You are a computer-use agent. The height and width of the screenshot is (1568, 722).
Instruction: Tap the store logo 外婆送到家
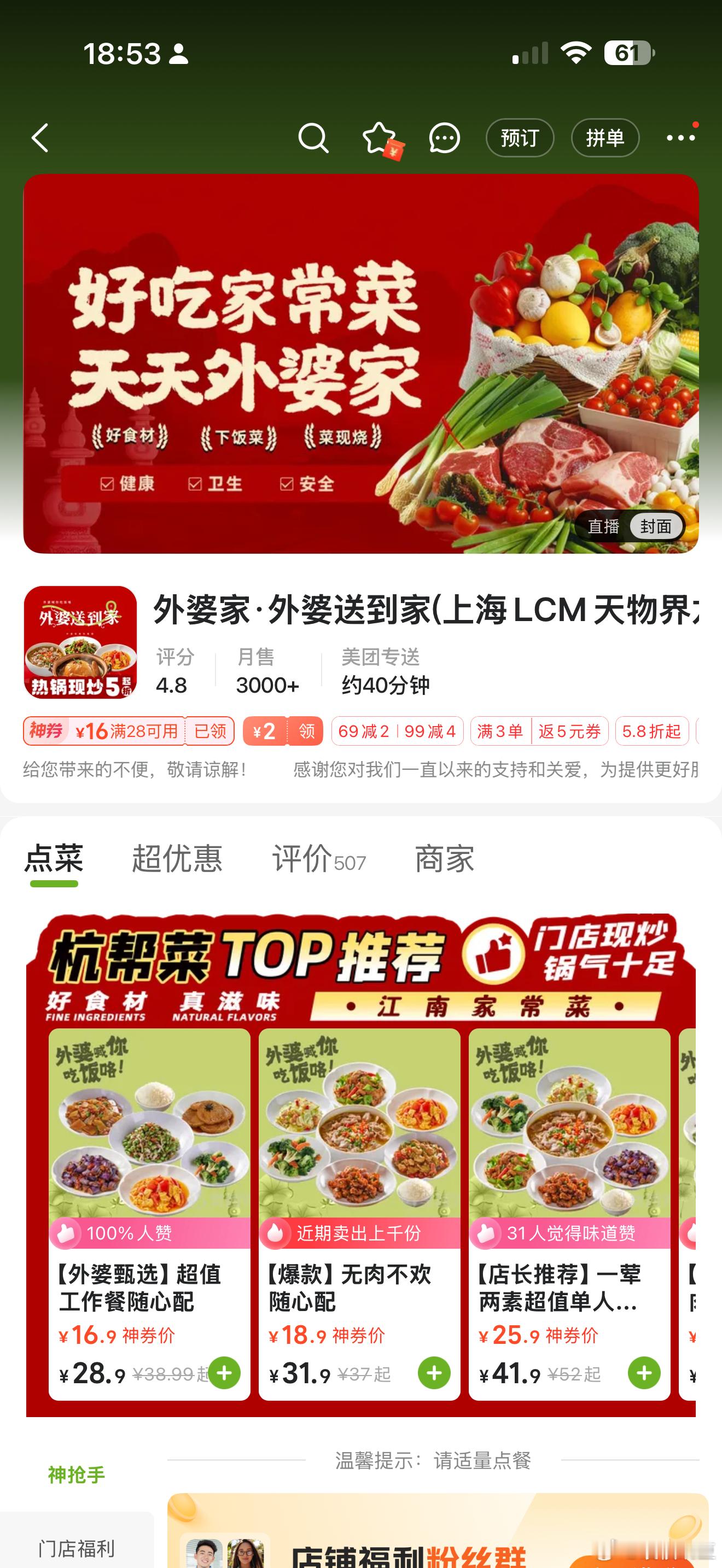coord(81,645)
